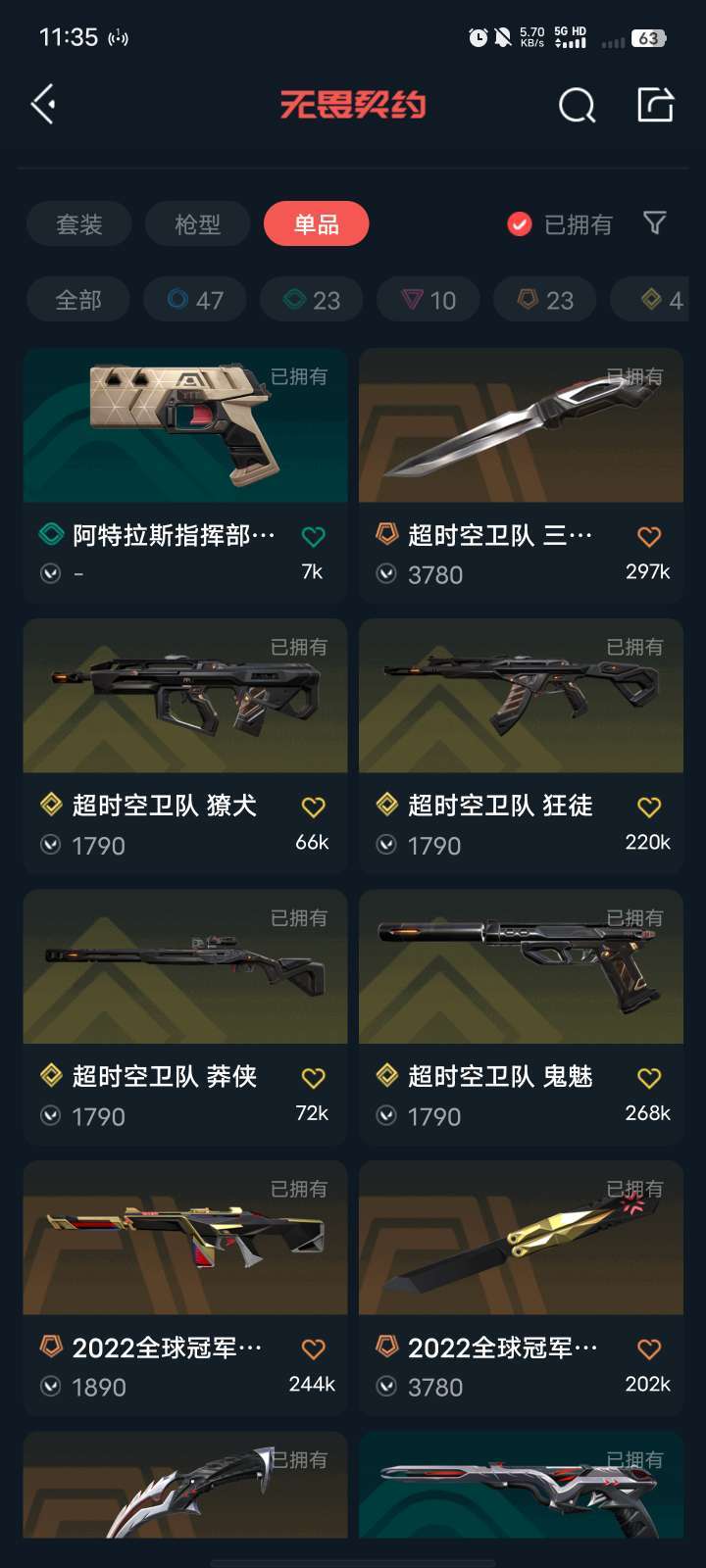Filter by the green tier chip showing 23

[x=311, y=300]
